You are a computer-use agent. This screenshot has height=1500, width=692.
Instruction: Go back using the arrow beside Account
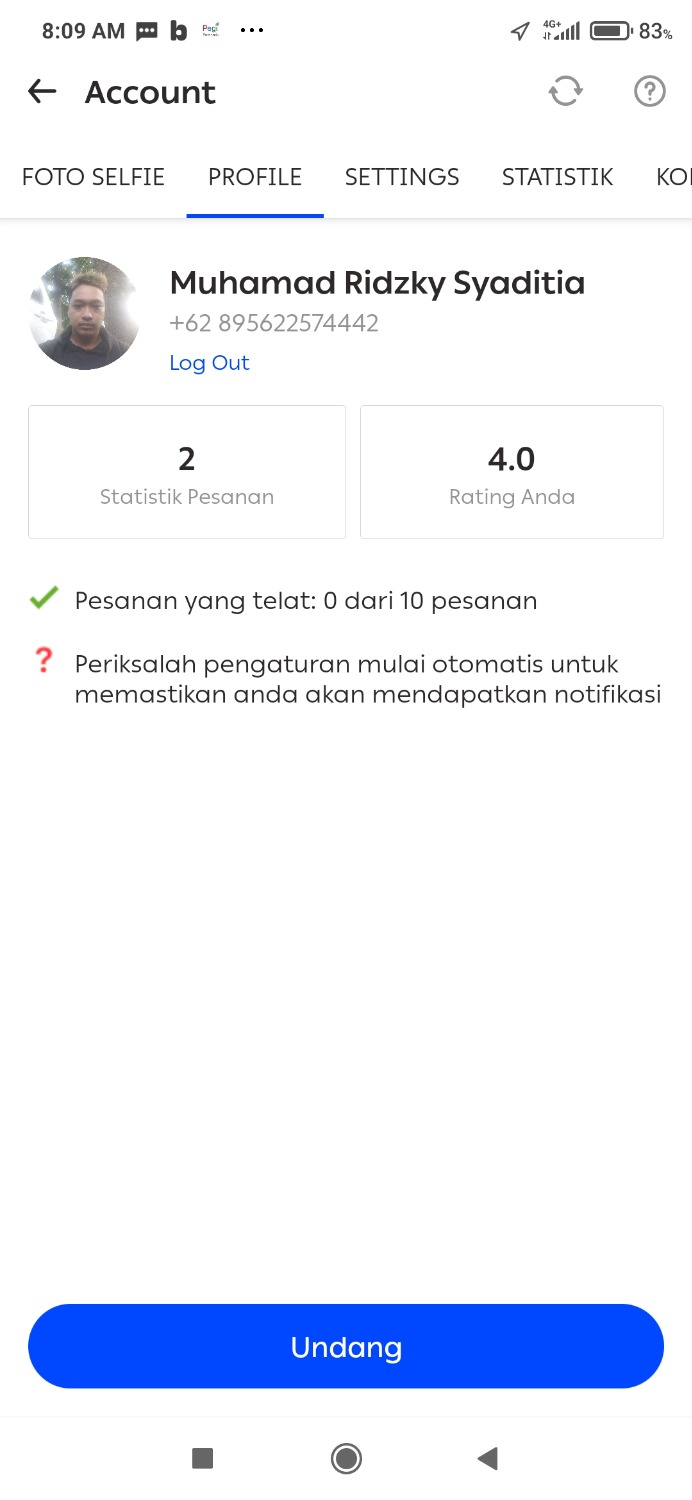42,92
